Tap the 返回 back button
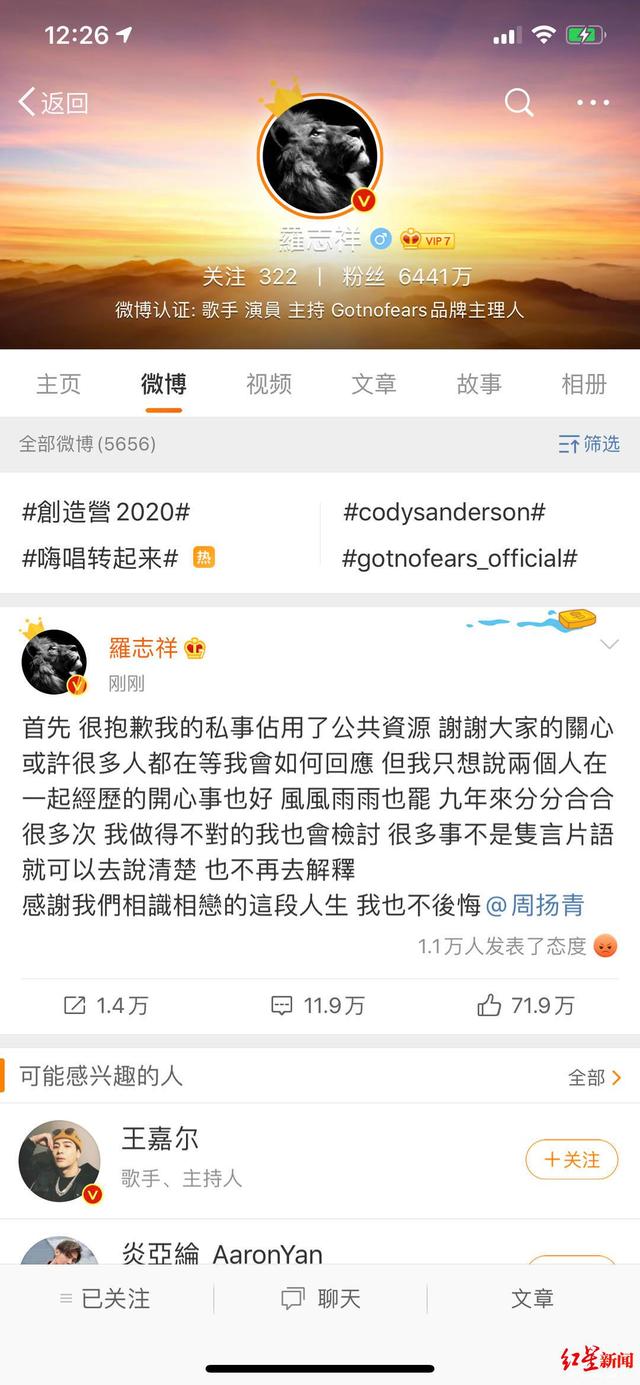 point(53,102)
